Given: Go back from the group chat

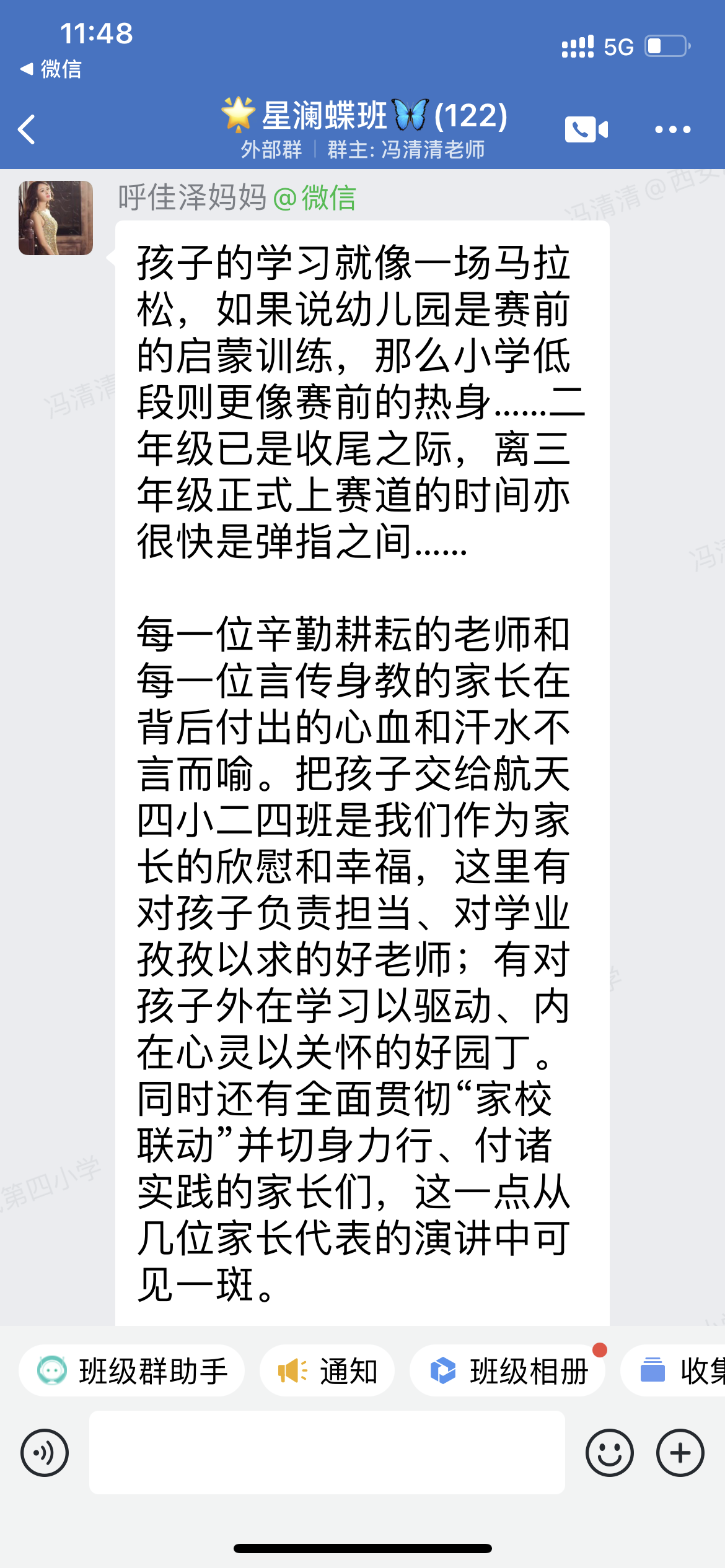Looking at the screenshot, I should (27, 129).
